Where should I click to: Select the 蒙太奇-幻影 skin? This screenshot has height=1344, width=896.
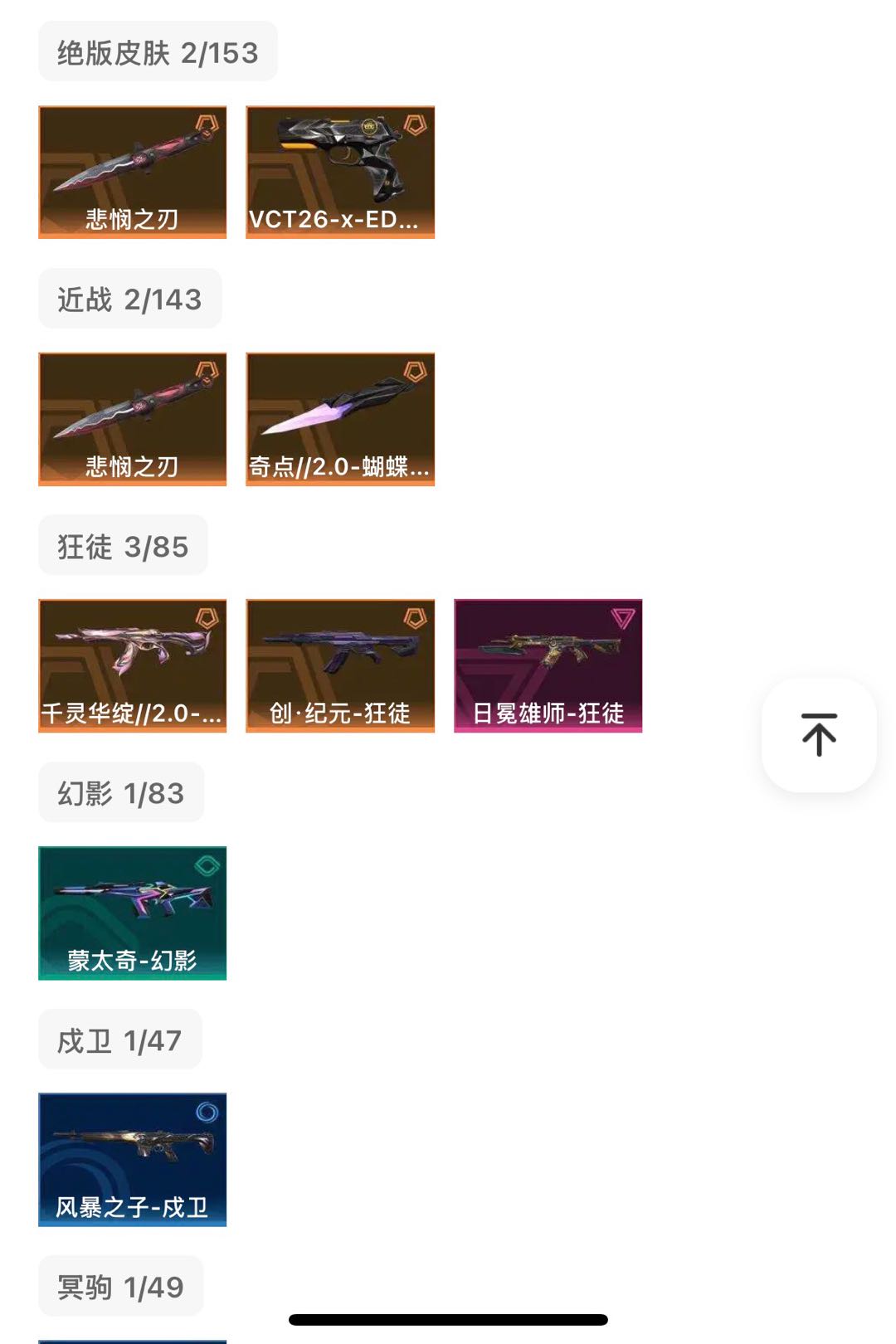tap(133, 913)
